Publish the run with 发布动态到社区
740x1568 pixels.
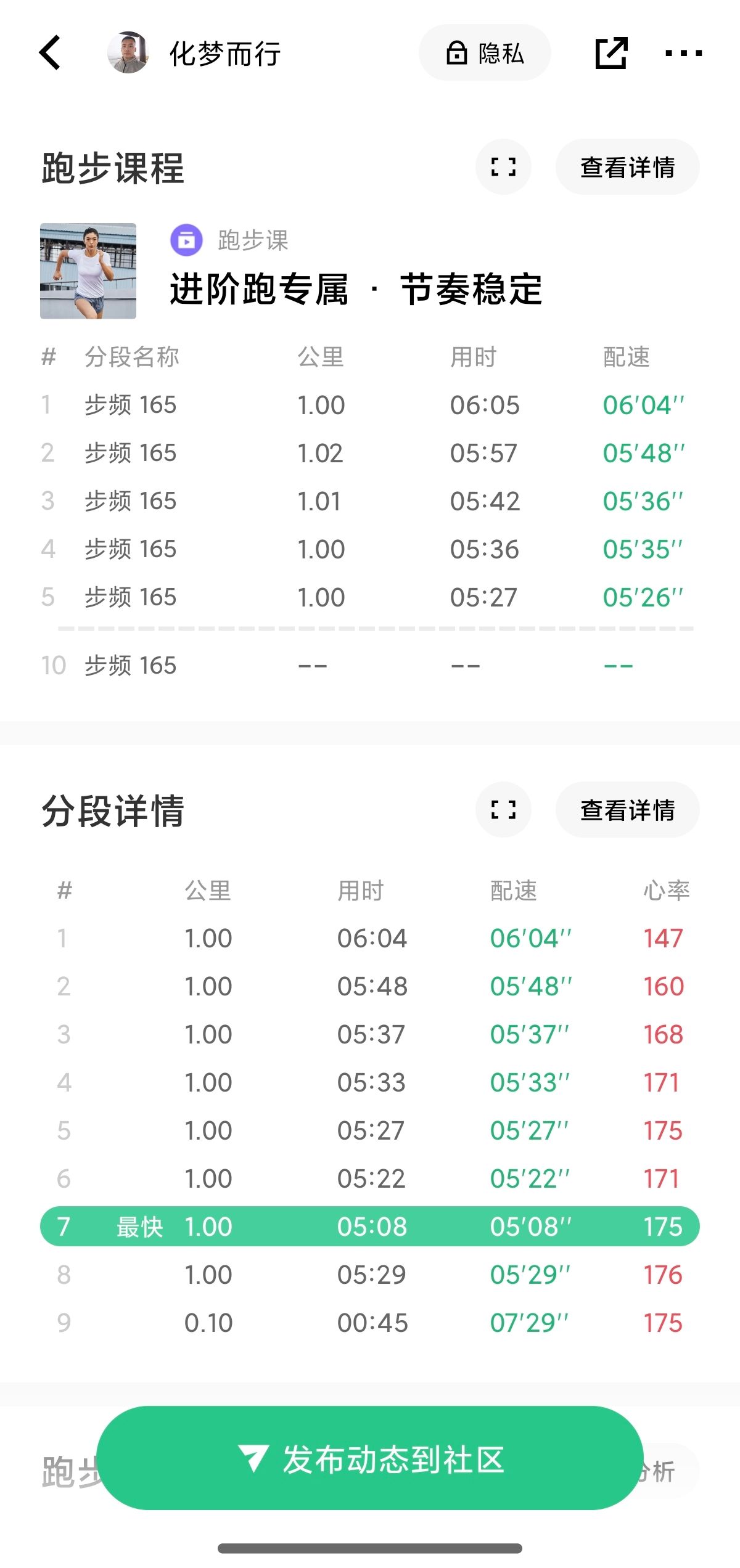pos(370,1458)
